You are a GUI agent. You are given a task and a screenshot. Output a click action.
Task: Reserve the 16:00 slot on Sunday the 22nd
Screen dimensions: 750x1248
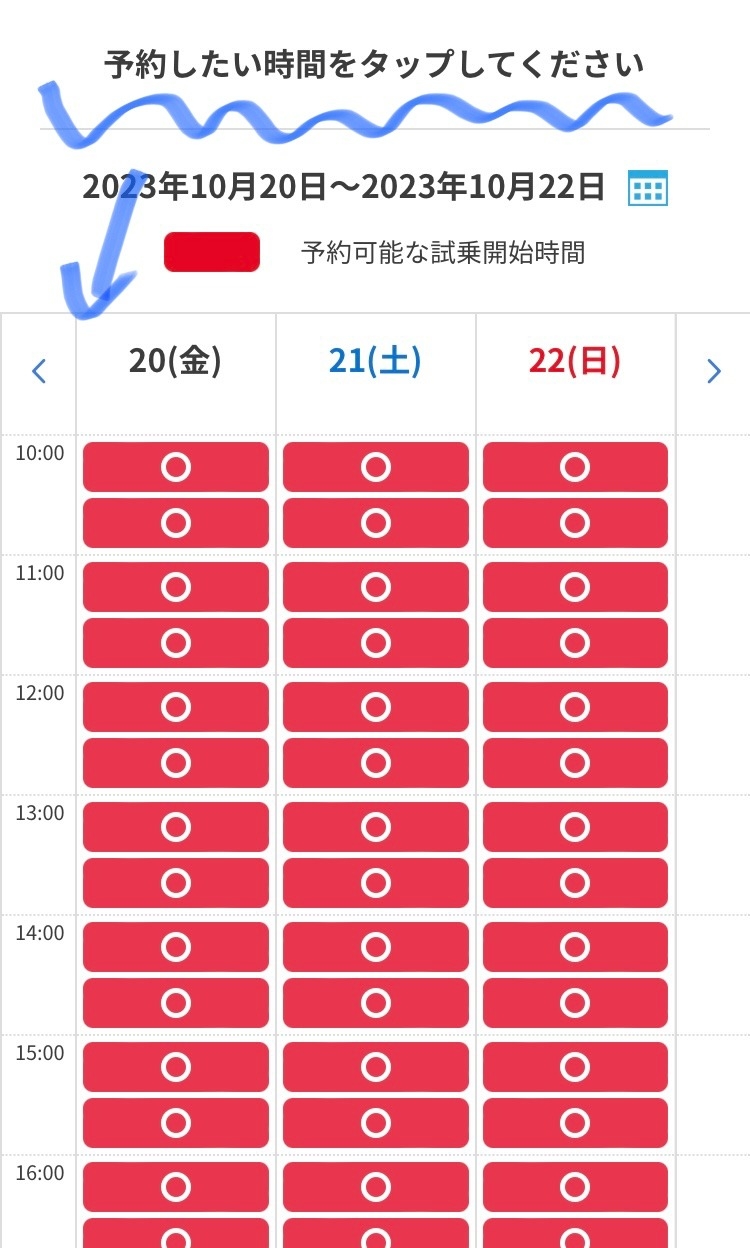point(575,1187)
